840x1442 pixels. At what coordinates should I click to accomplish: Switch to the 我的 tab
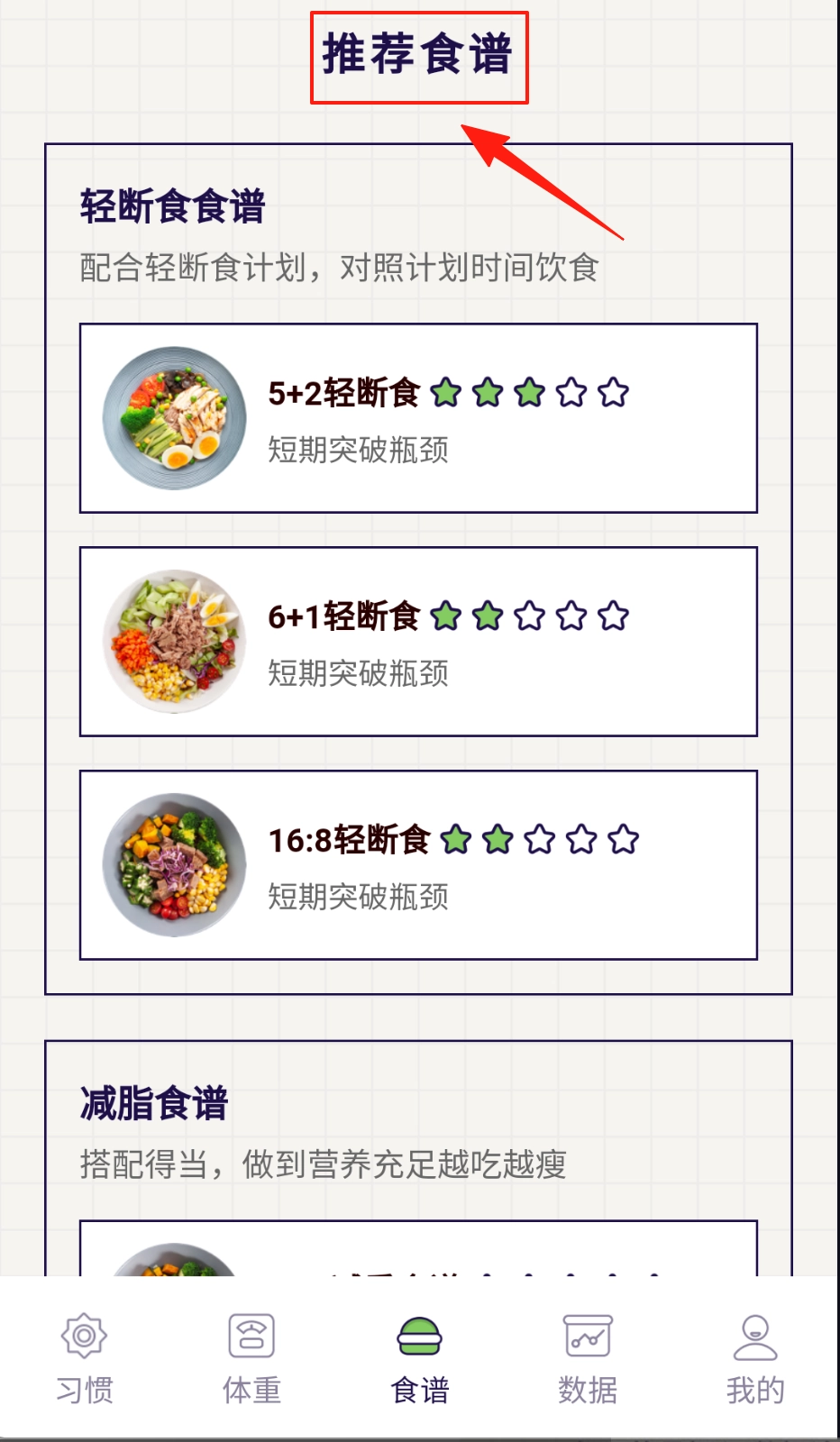click(x=755, y=1359)
